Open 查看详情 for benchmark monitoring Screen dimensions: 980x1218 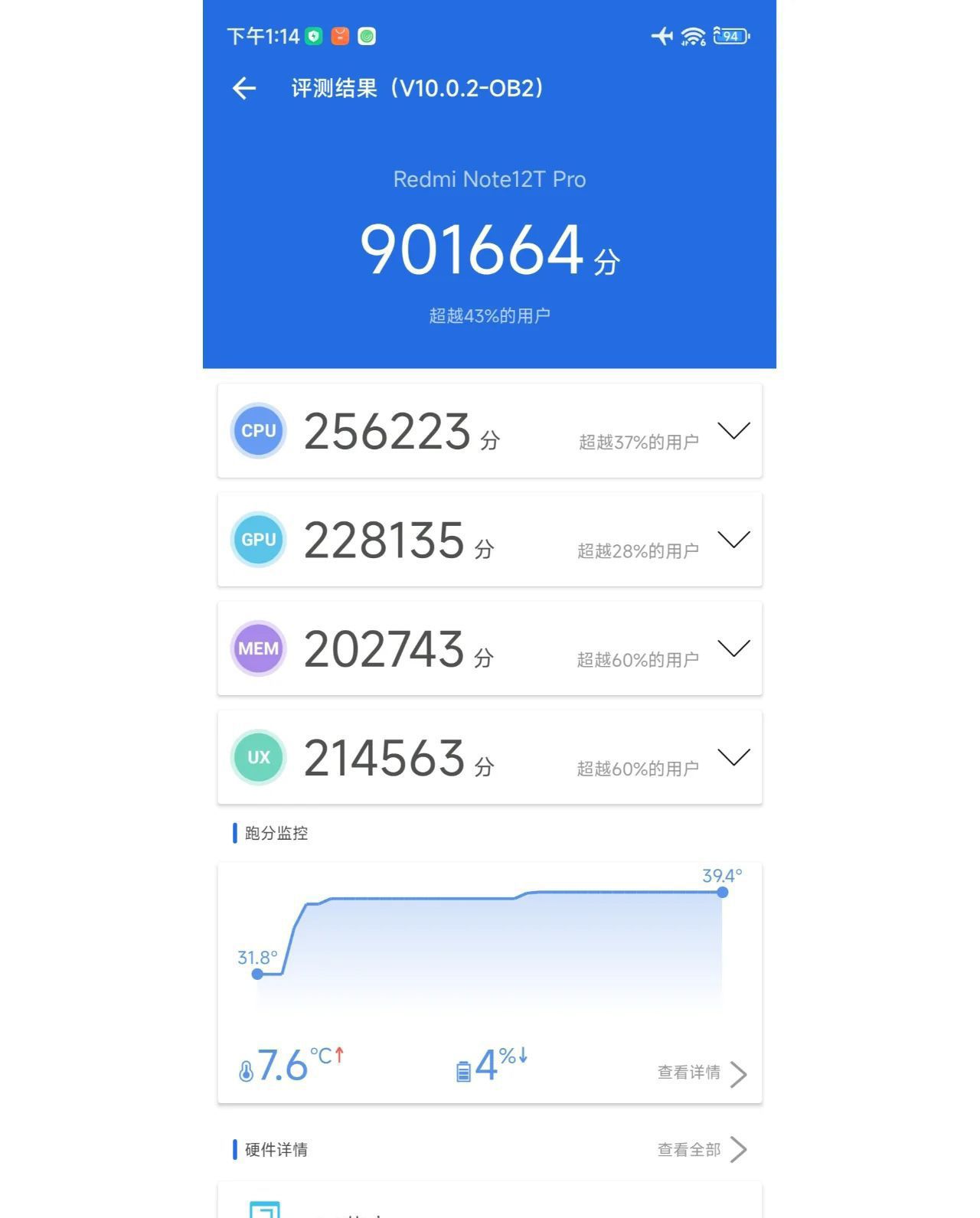tap(701, 1073)
